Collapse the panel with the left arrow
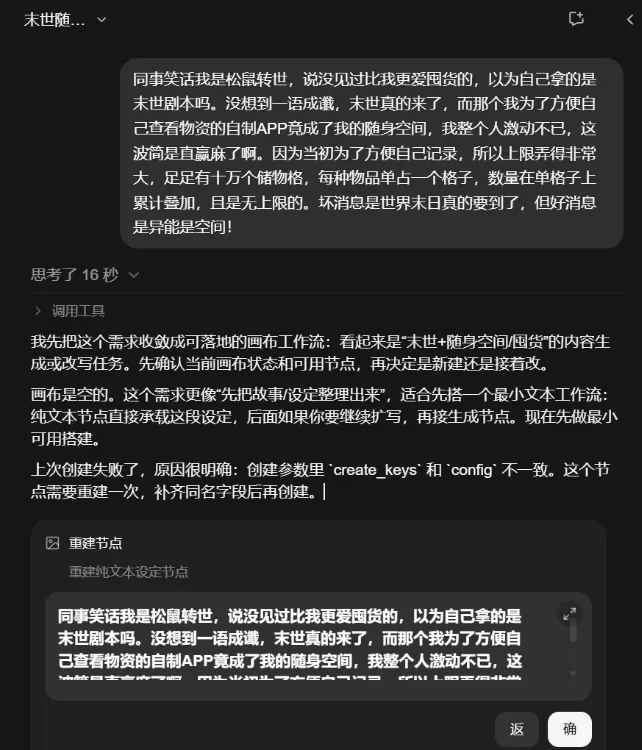Screen dimensions: 642x750 630,20
